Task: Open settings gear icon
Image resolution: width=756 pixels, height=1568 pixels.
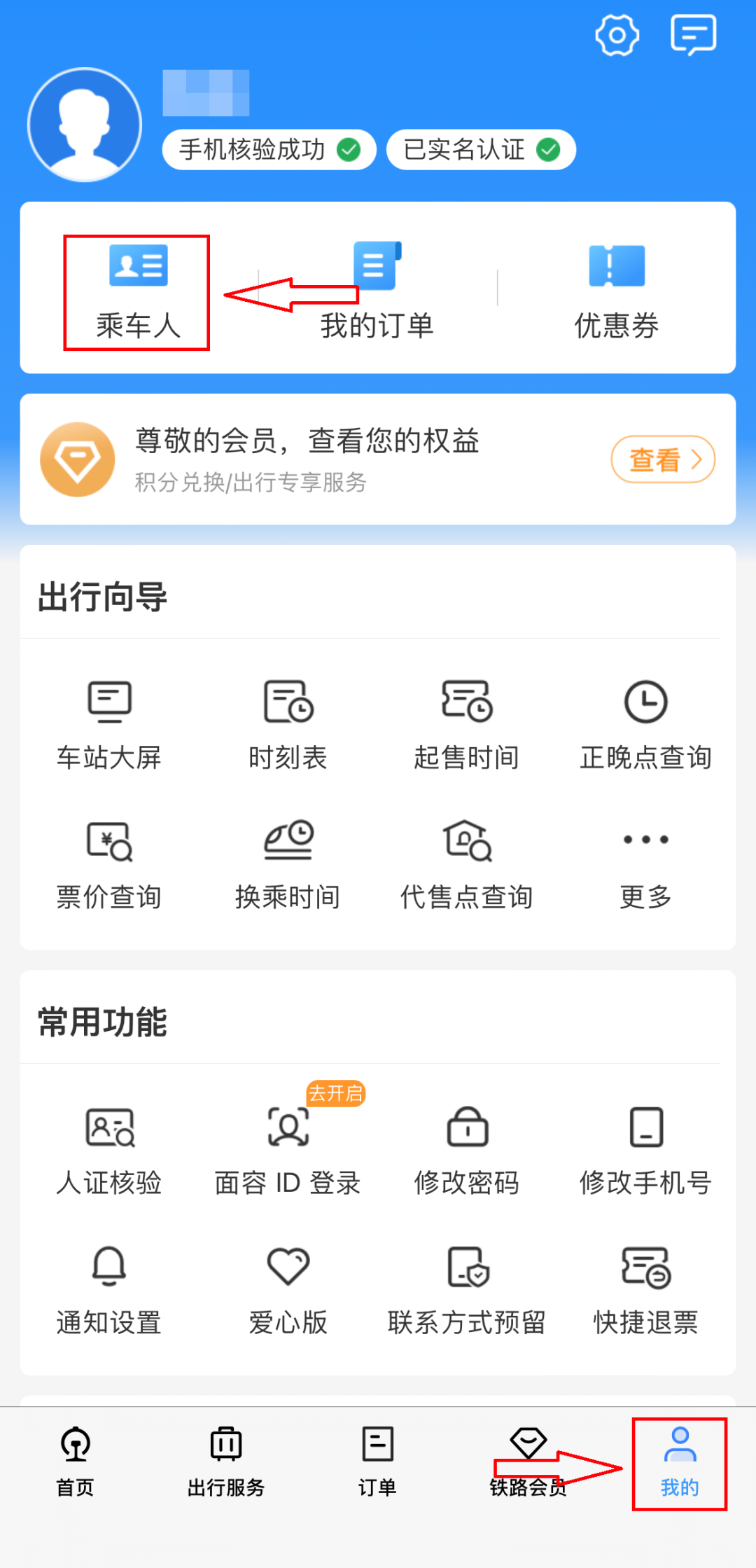Action: click(x=617, y=35)
